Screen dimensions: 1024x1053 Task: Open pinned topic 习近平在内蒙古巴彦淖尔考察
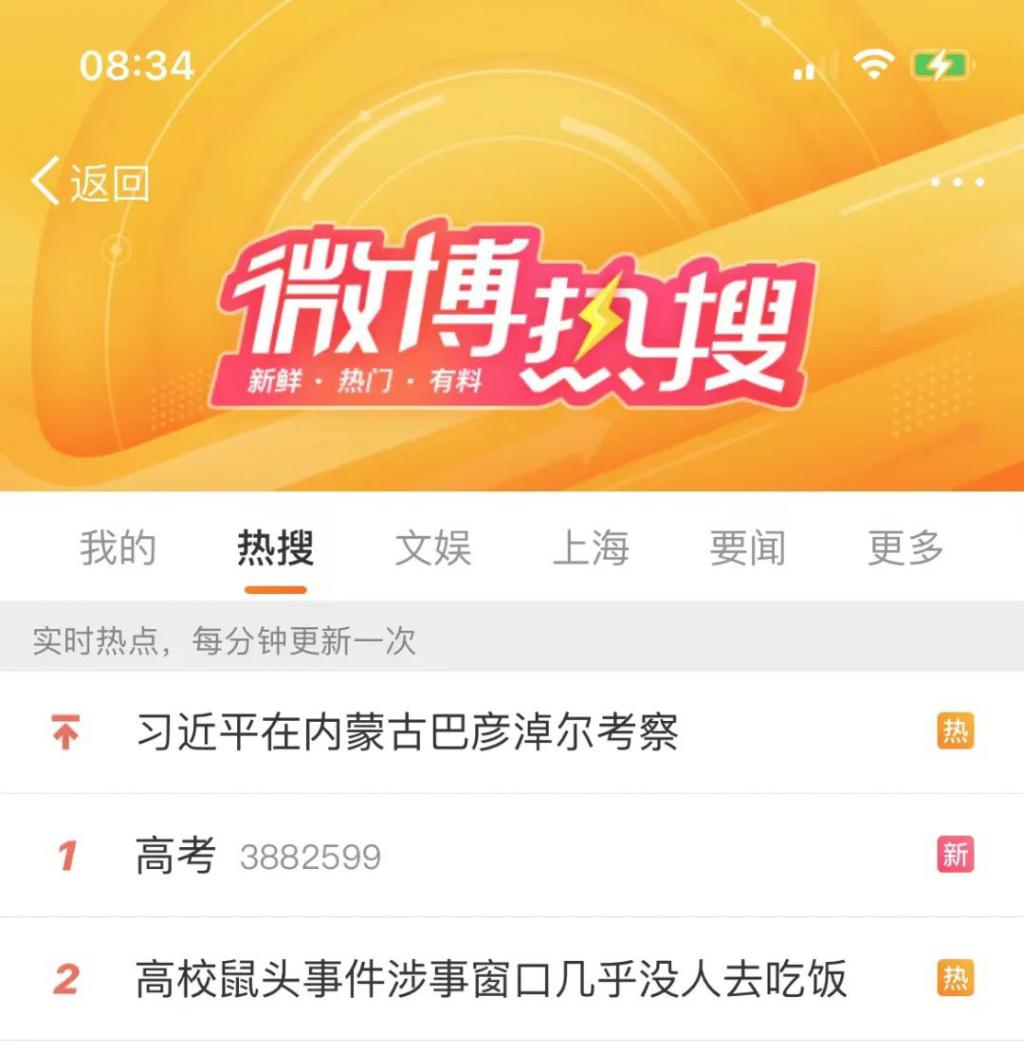click(x=407, y=733)
